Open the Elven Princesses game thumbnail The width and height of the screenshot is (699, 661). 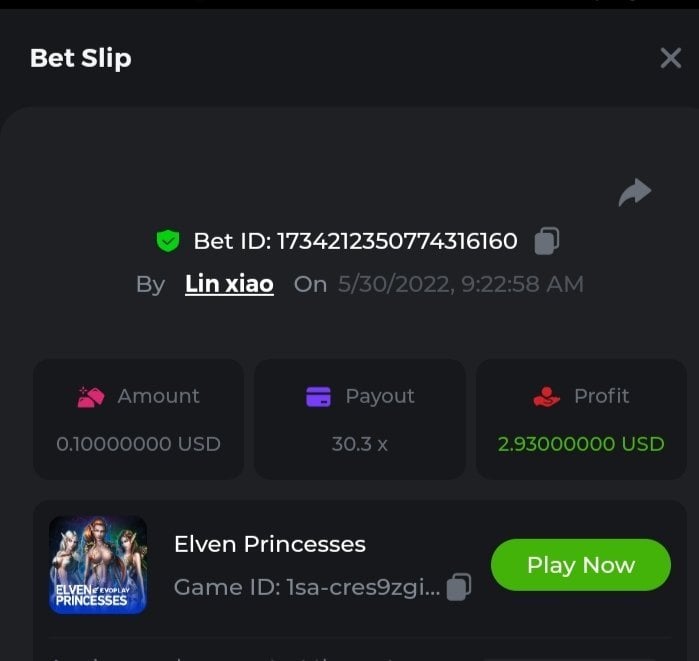98,565
